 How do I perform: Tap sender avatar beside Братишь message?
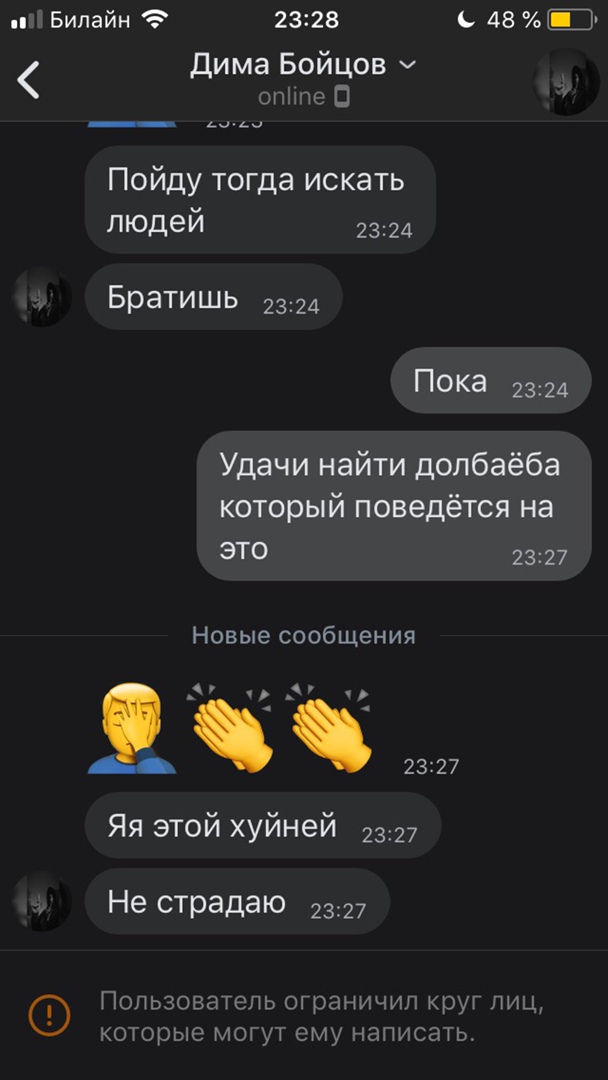click(42, 298)
